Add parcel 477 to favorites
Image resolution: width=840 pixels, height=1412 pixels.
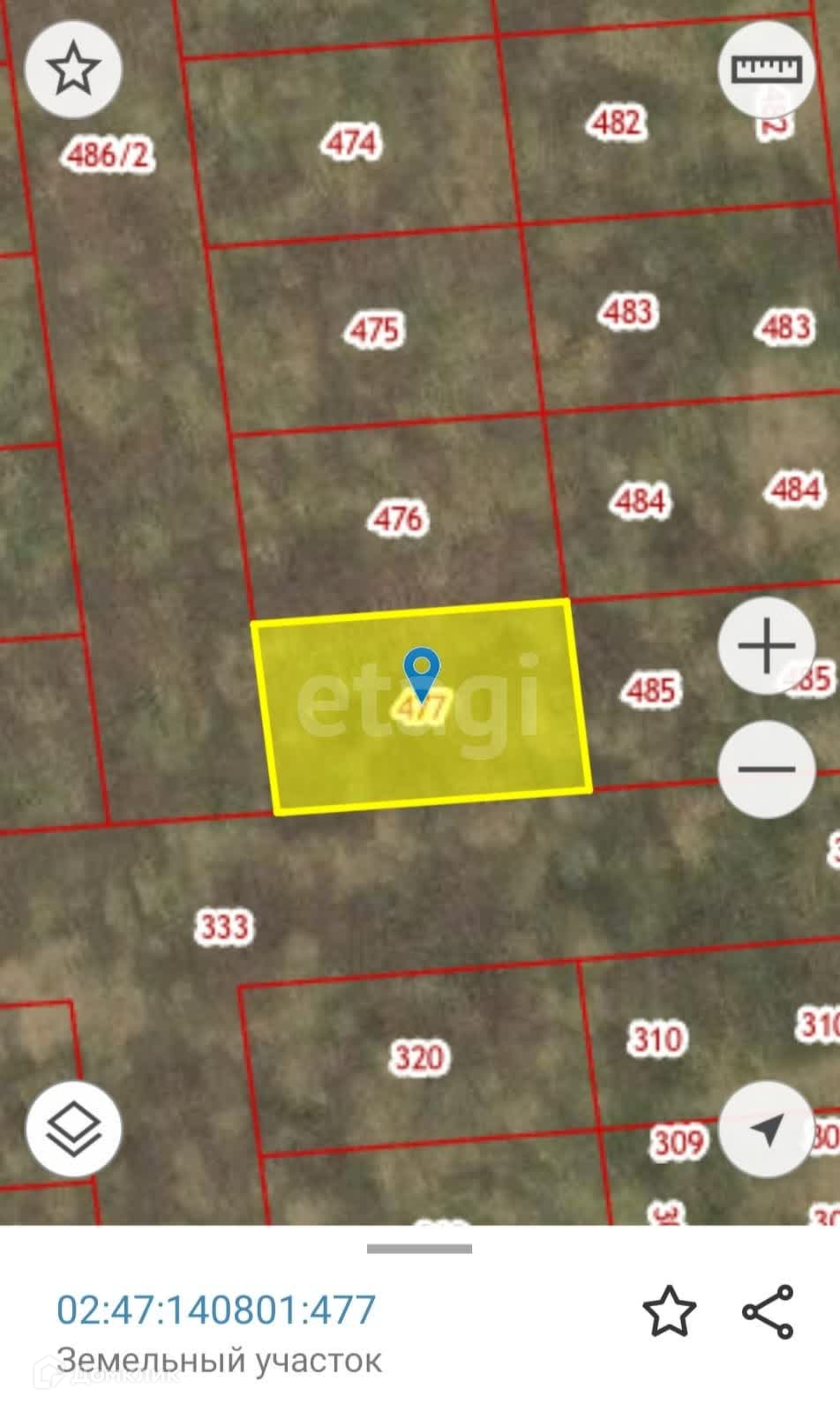pos(669,1311)
